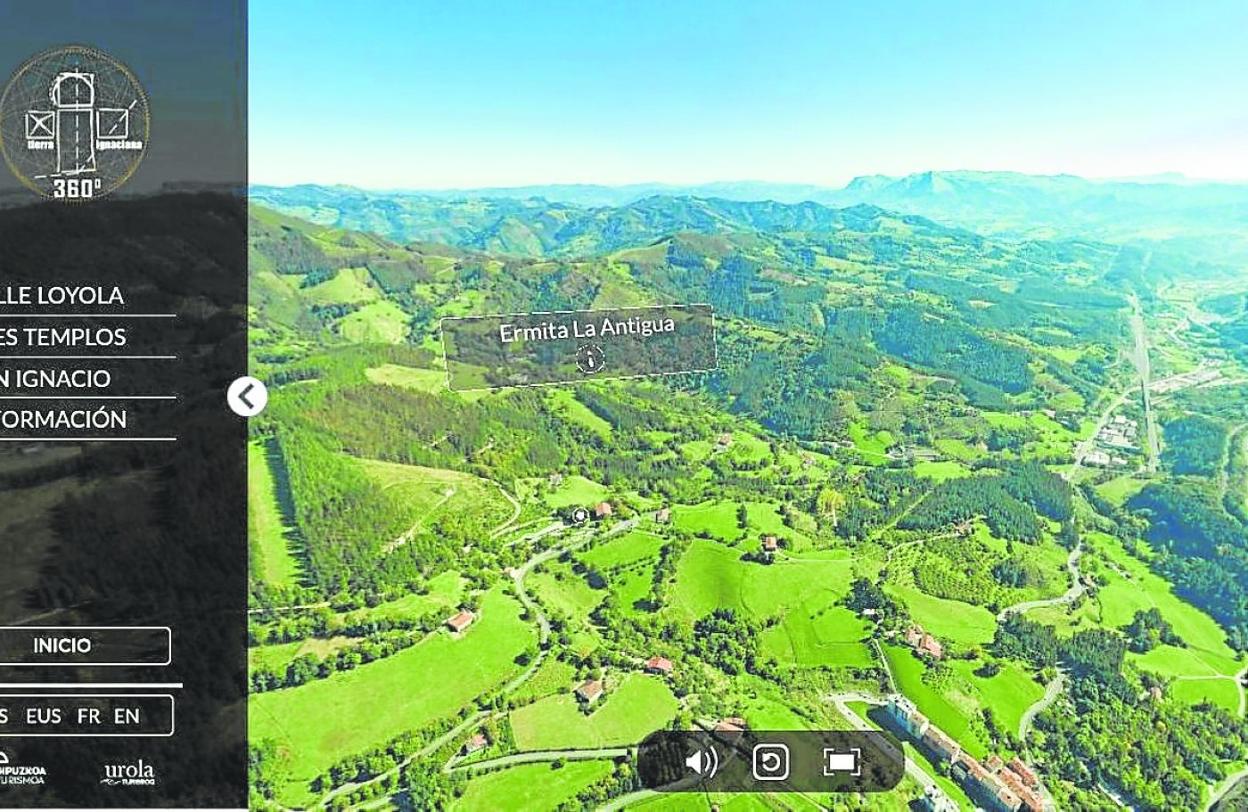Collapse the side menu with the arrow
This screenshot has height=812, width=1248.
[x=247, y=397]
